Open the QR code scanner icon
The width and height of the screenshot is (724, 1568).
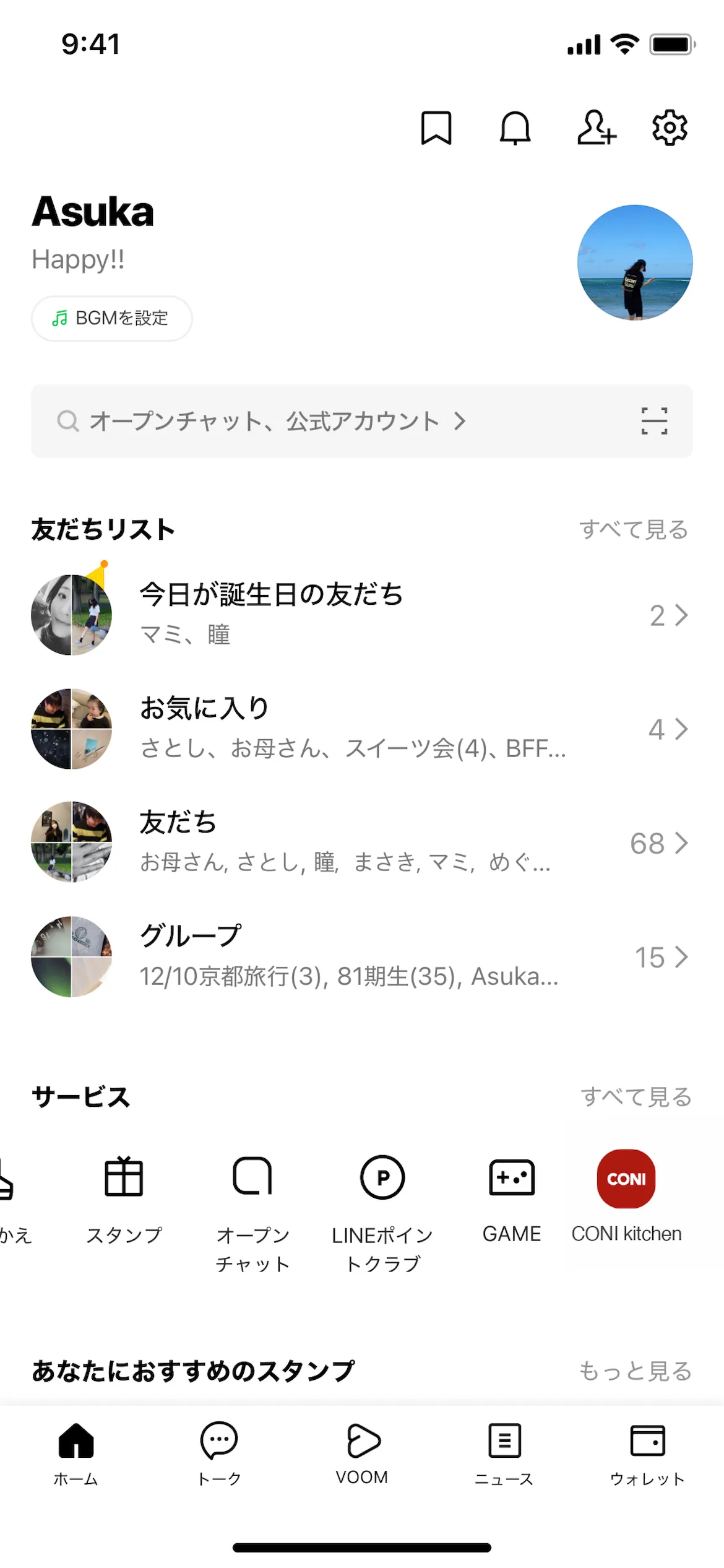coord(654,421)
